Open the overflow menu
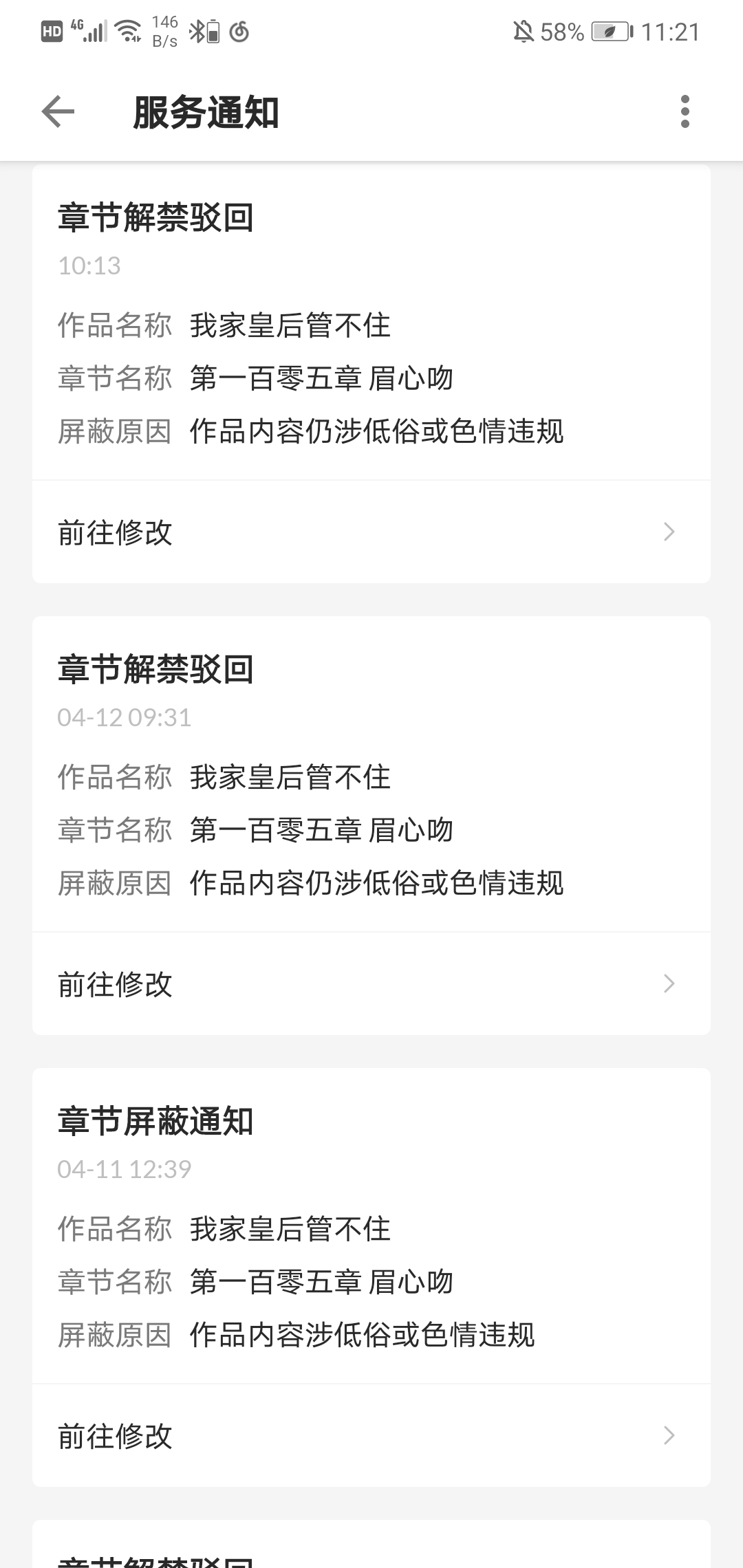Image resolution: width=743 pixels, height=1568 pixels. [684, 111]
